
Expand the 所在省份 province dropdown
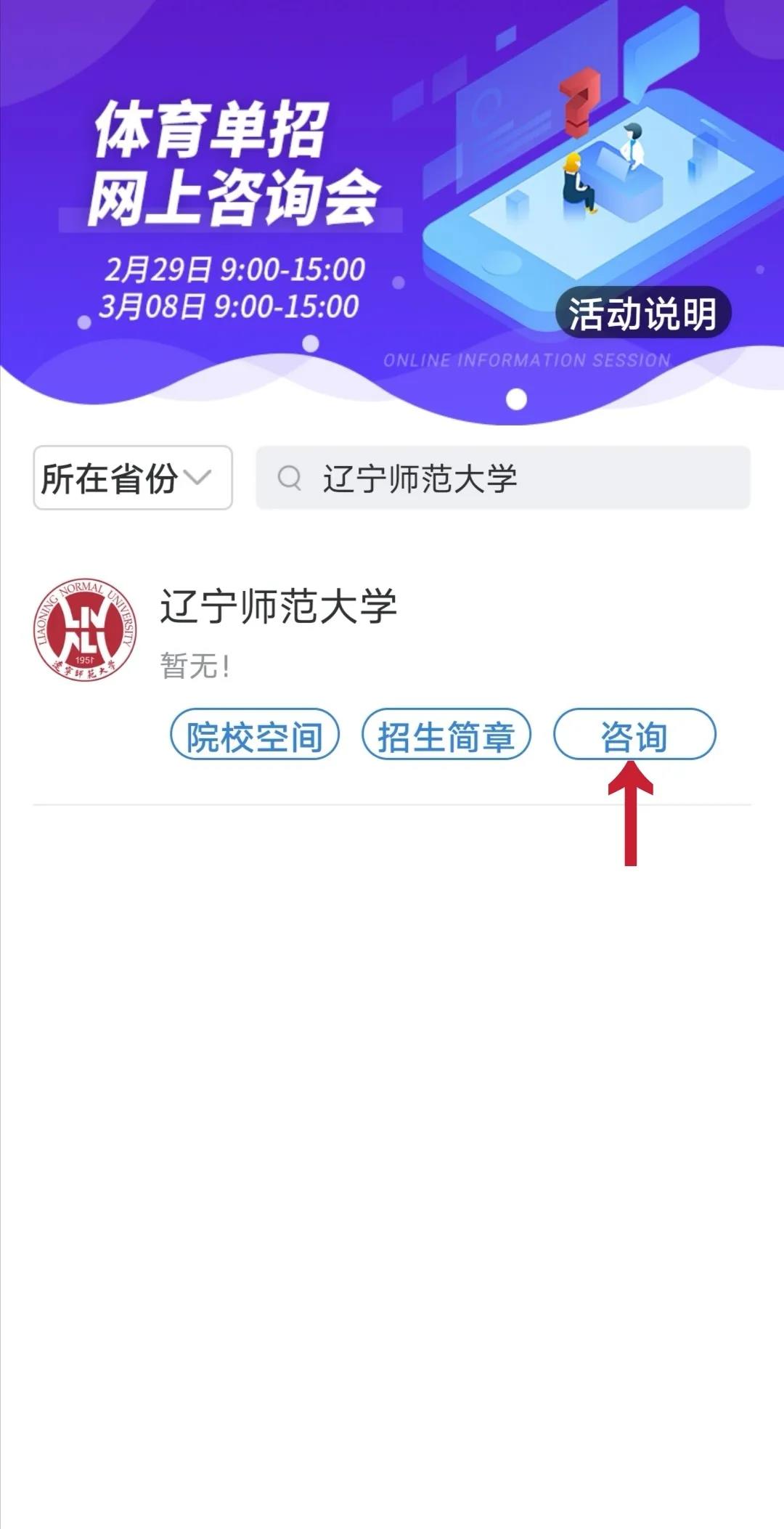click(x=133, y=478)
